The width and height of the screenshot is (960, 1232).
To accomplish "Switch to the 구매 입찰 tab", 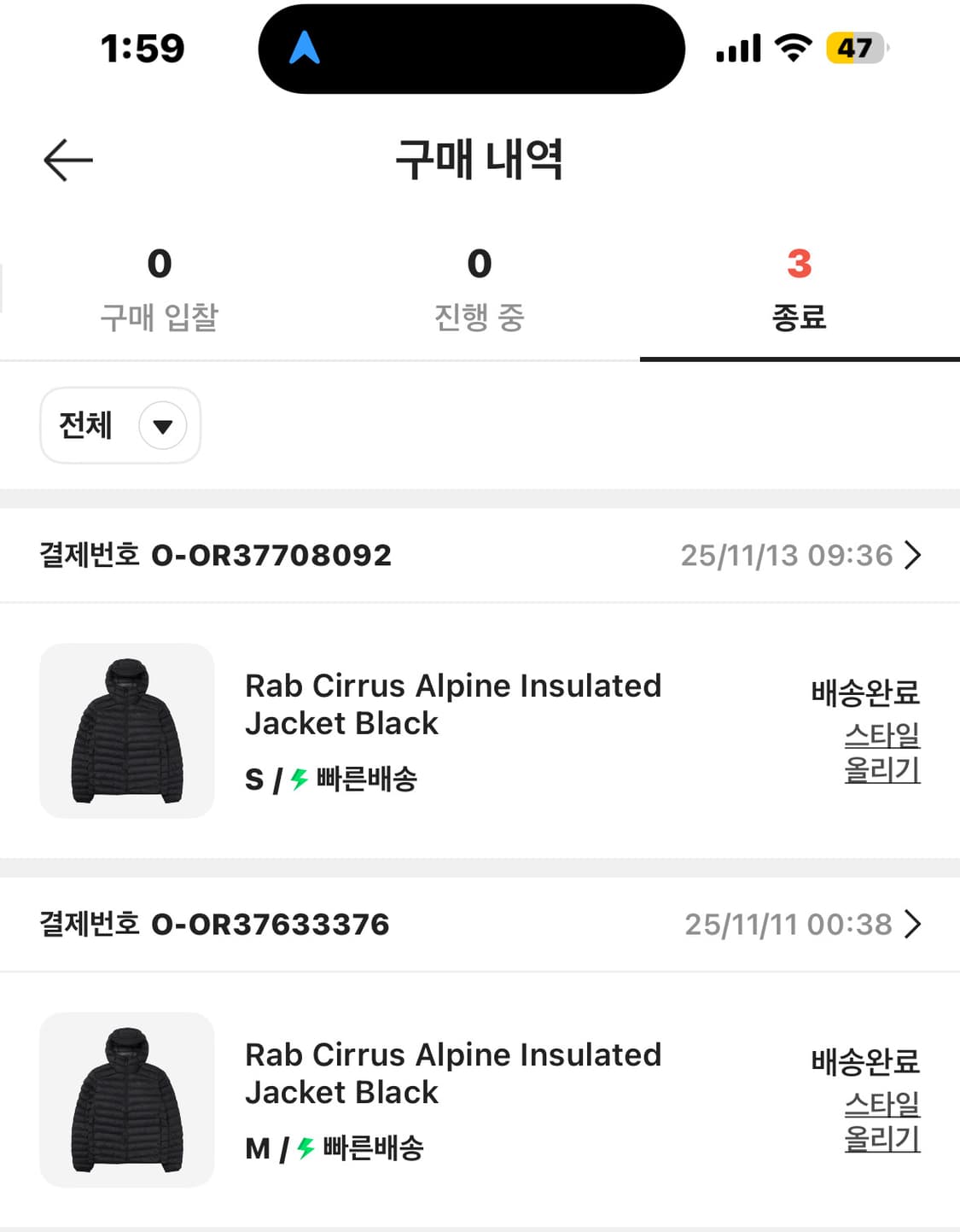I will 157,290.
